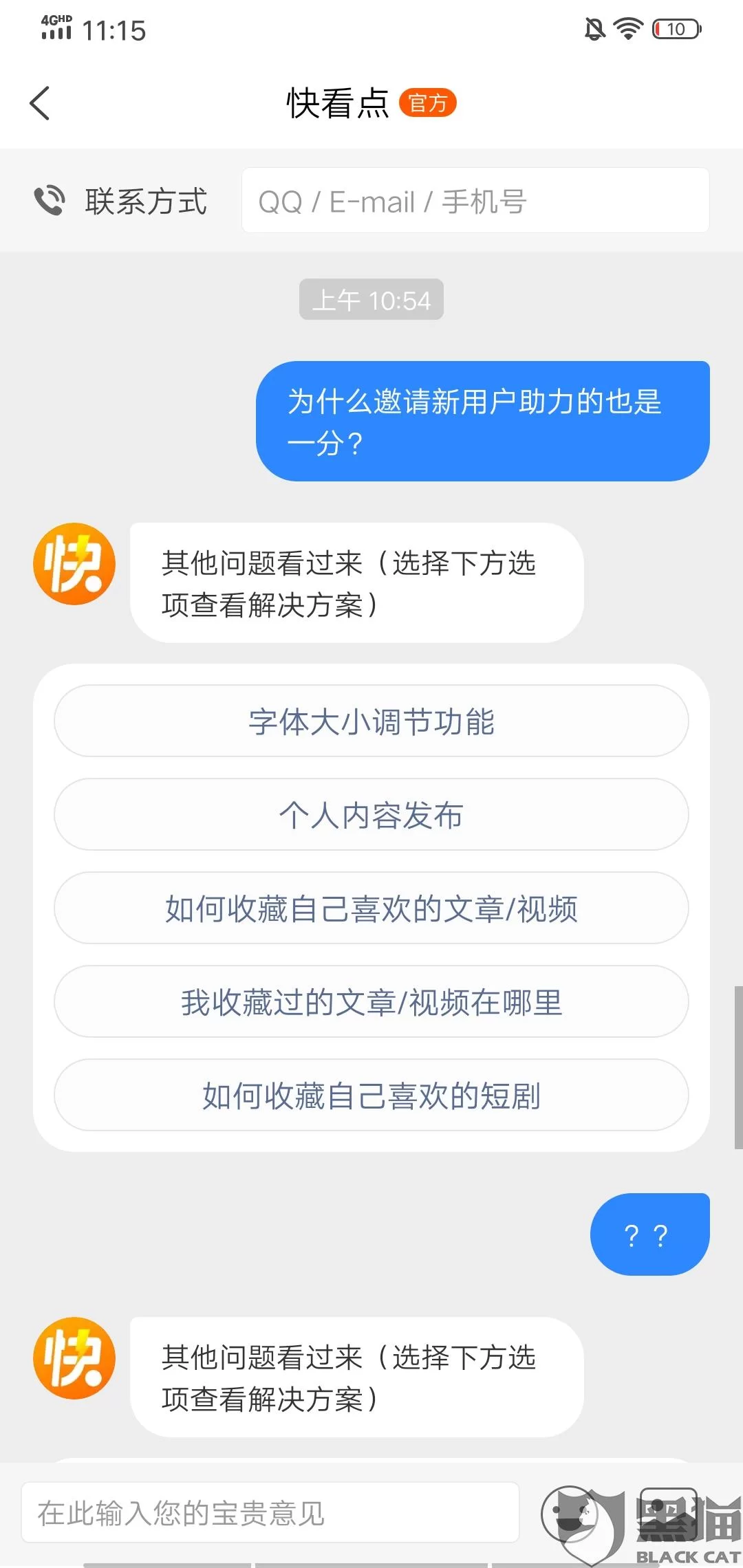Tap the 快看点 avatar beside the second reply
This screenshot has width=743, height=1568.
click(73, 1358)
